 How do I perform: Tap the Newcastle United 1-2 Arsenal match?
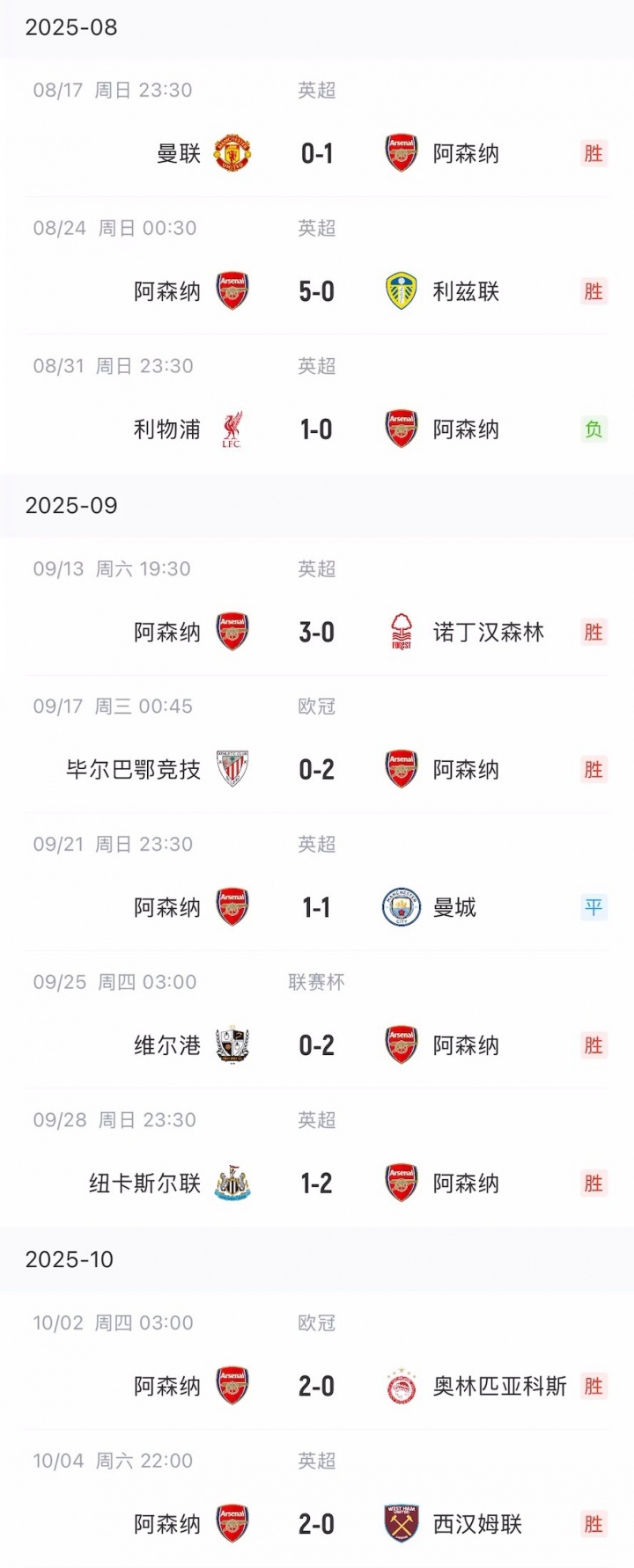pos(317,1183)
